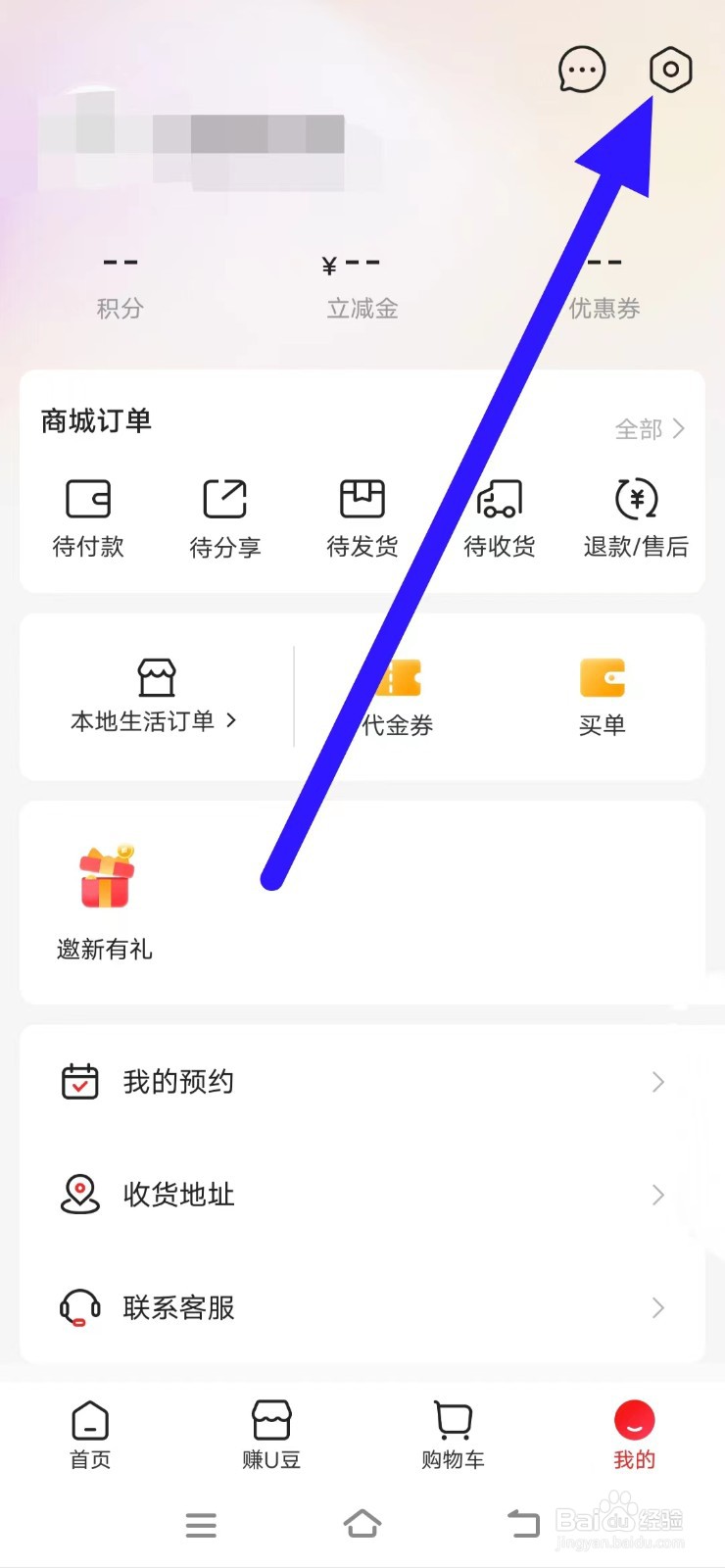The width and height of the screenshot is (725, 1568).
Task: Switch to the 首页 tab
Action: click(x=90, y=1436)
